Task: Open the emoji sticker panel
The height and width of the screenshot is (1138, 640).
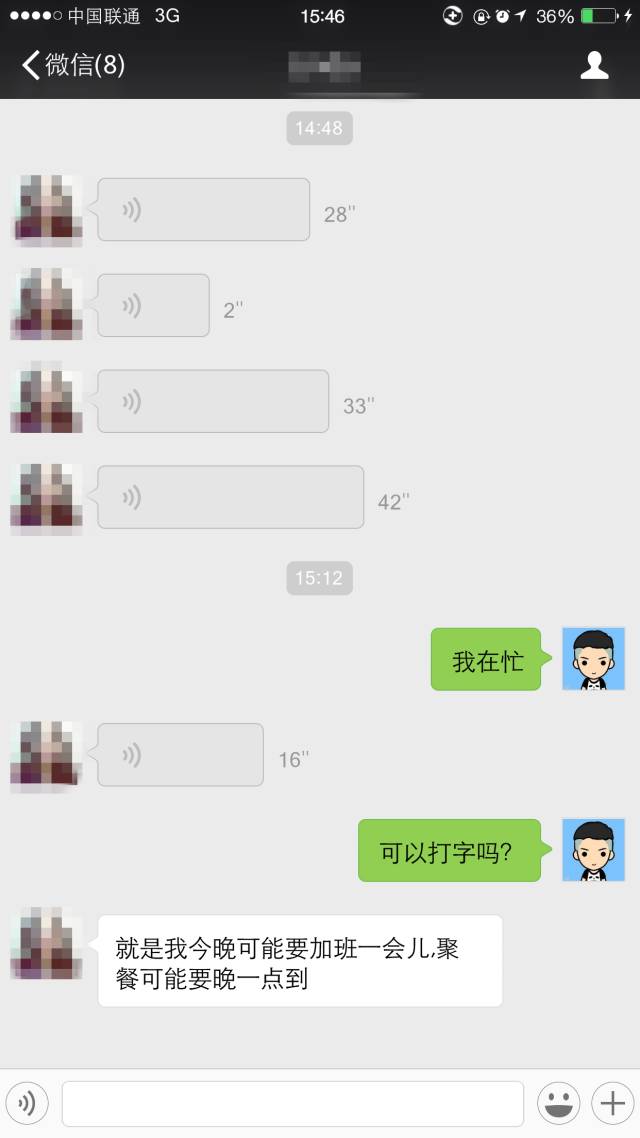Action: [x=558, y=1104]
